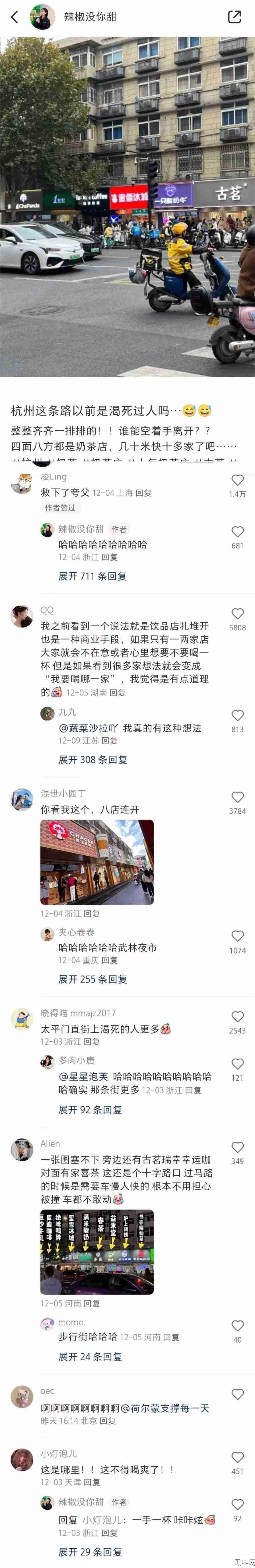This screenshot has width=255, height=1568.
Task: Like 九九's reply comment
Action: (237, 716)
